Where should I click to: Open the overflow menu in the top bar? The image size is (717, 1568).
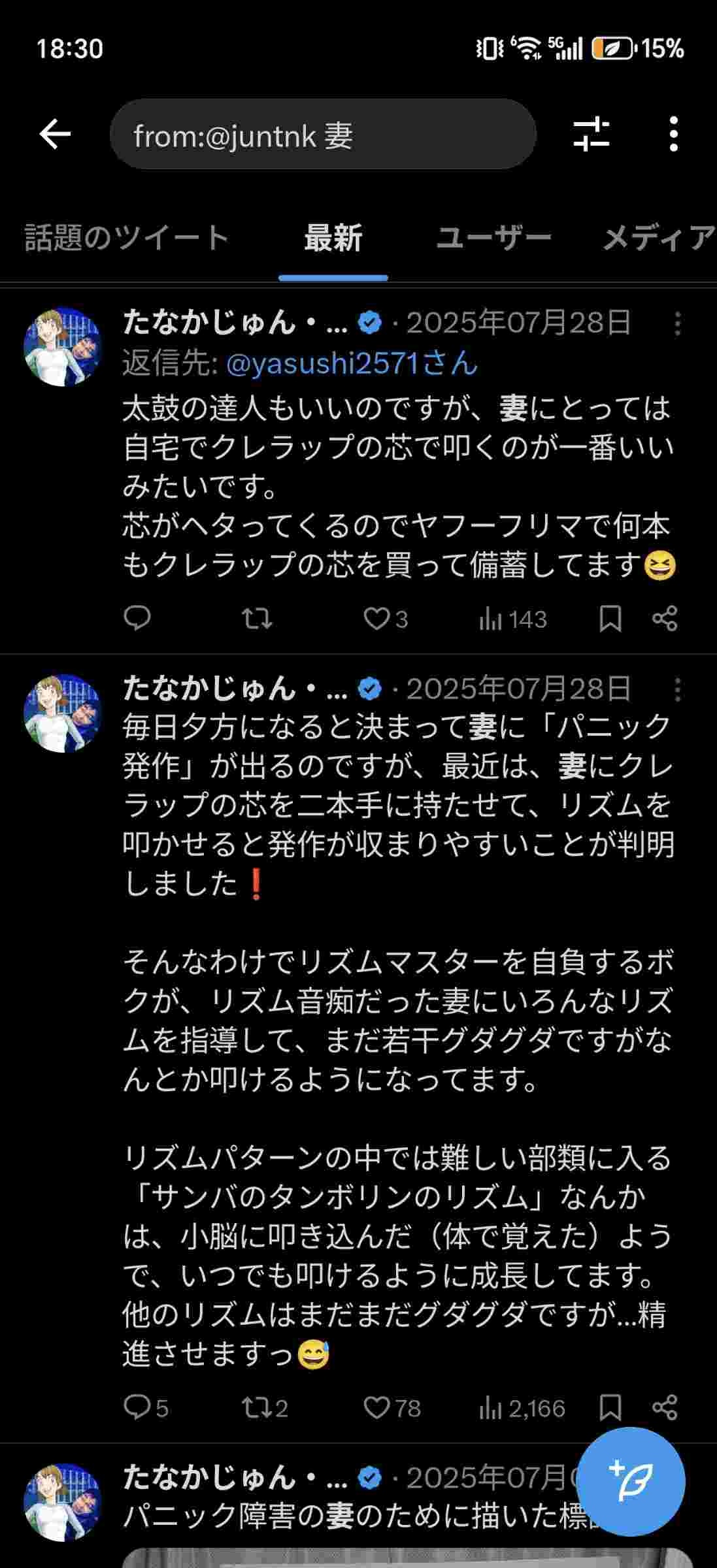tap(673, 135)
